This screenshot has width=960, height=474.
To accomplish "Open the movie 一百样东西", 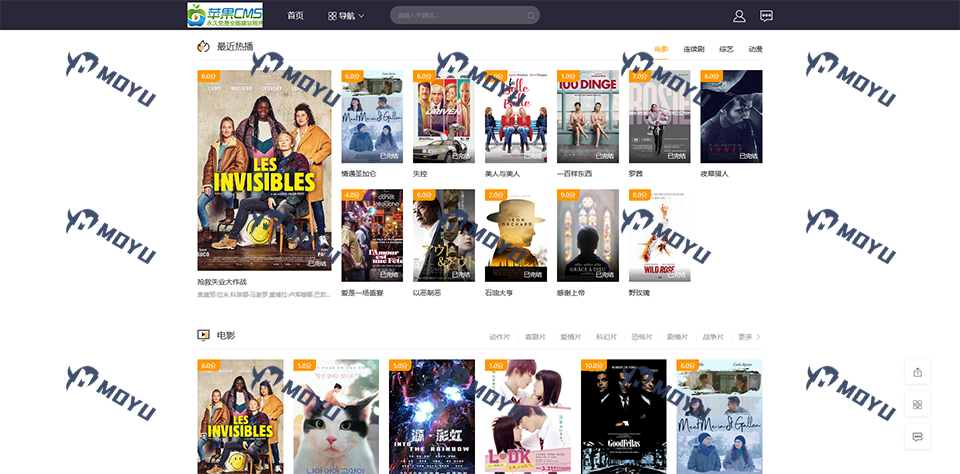I will tap(587, 117).
